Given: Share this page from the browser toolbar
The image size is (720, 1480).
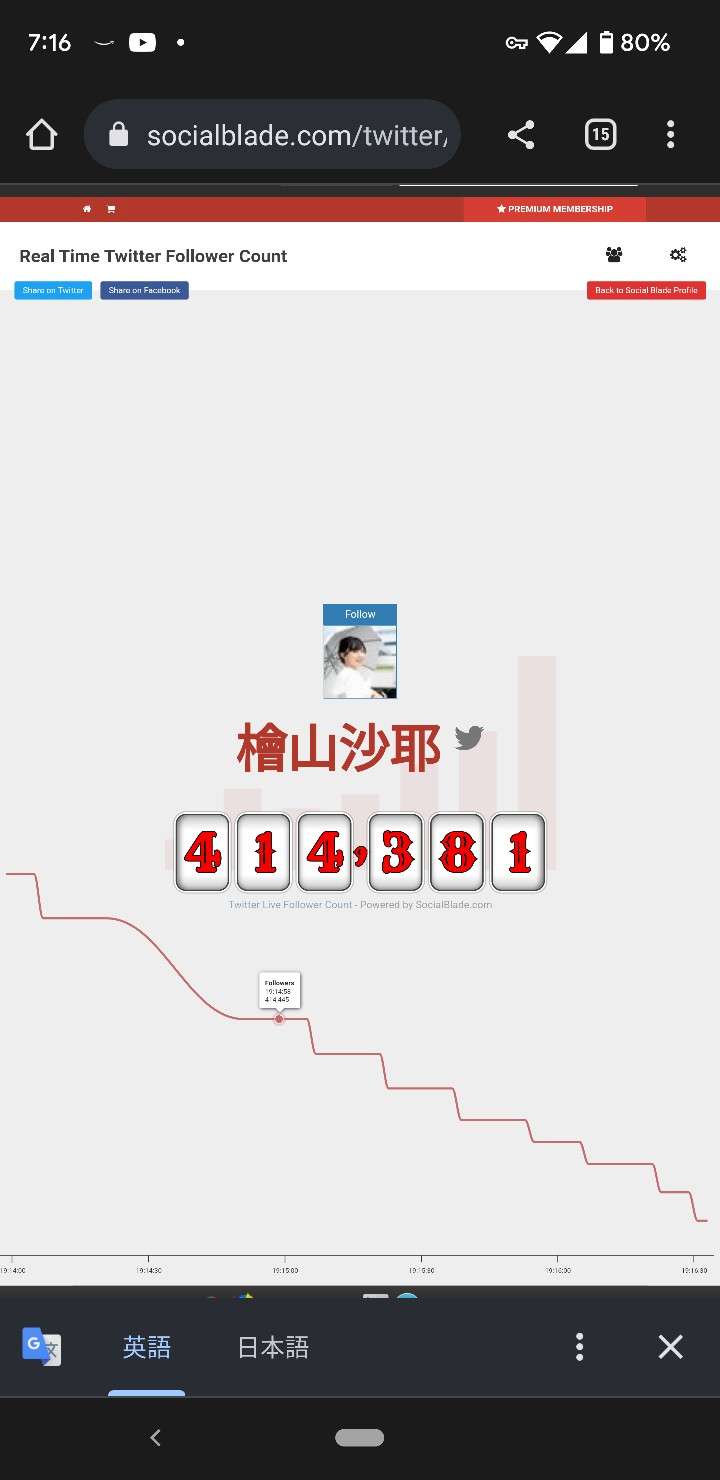Looking at the screenshot, I should click(x=521, y=134).
